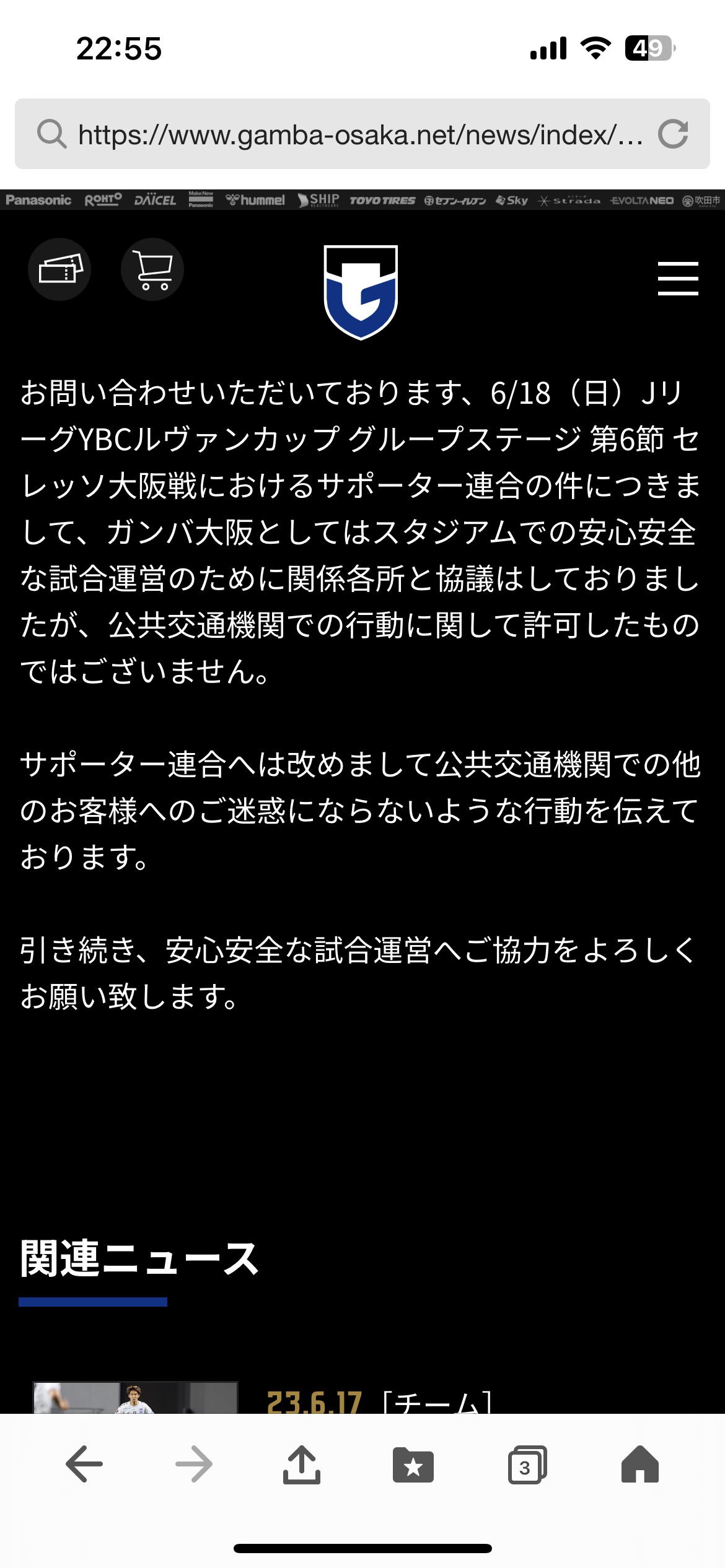Image resolution: width=725 pixels, height=1568 pixels.
Task: Open the ticket icon
Action: pos(59,269)
